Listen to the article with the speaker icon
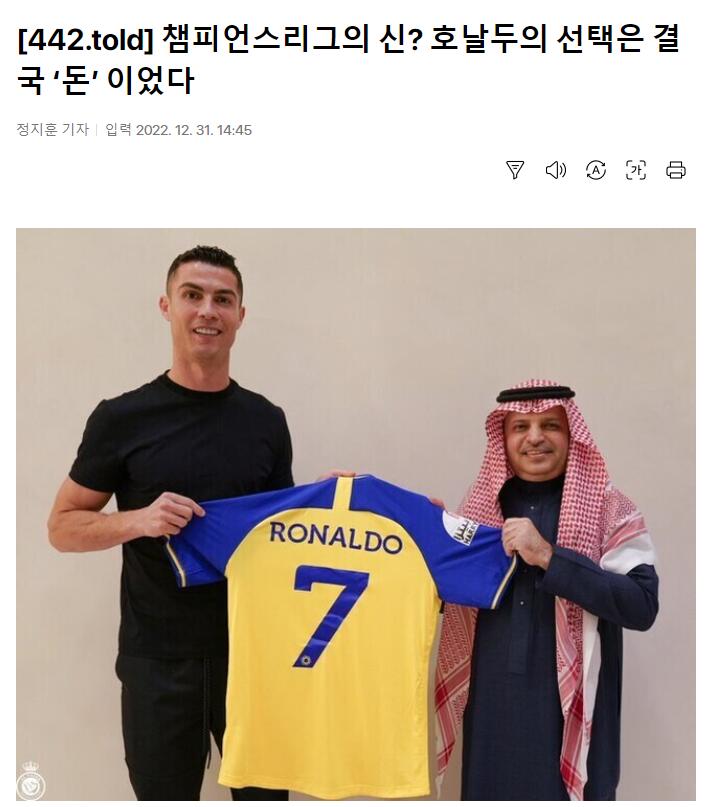 coord(555,170)
